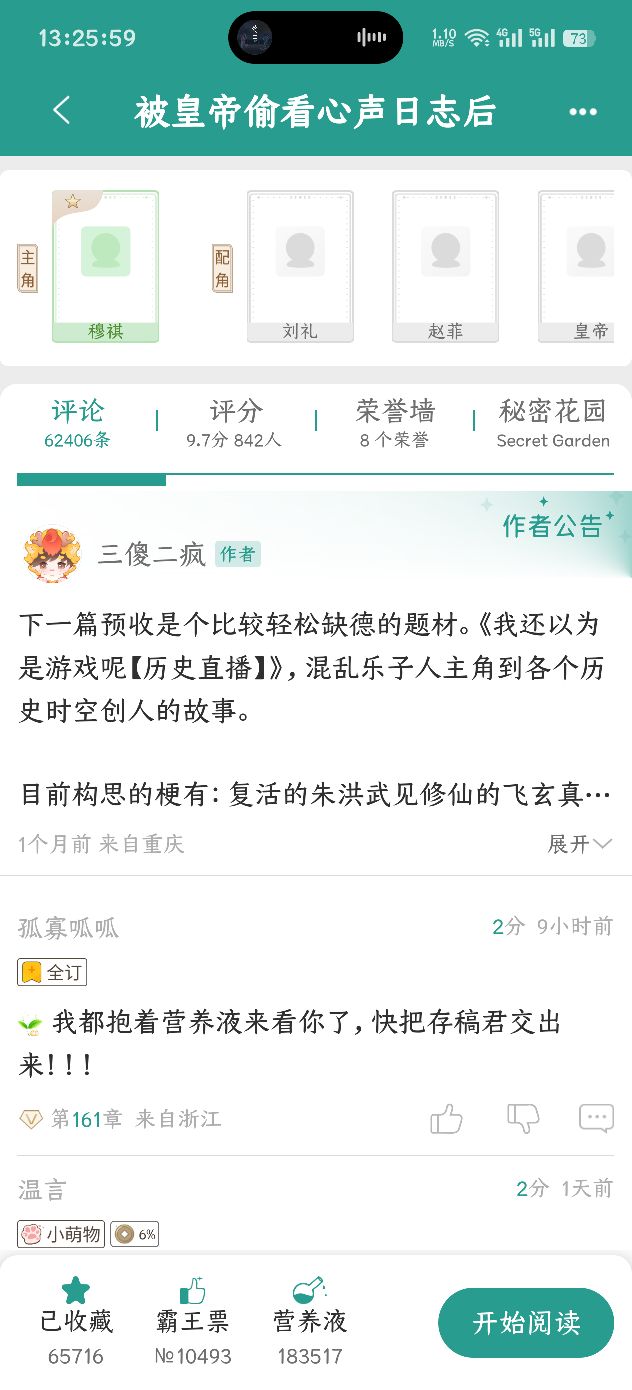Open author 三傻二疯's profile avatar
Image resolution: width=632 pixels, height=1390 pixels.
click(50, 555)
